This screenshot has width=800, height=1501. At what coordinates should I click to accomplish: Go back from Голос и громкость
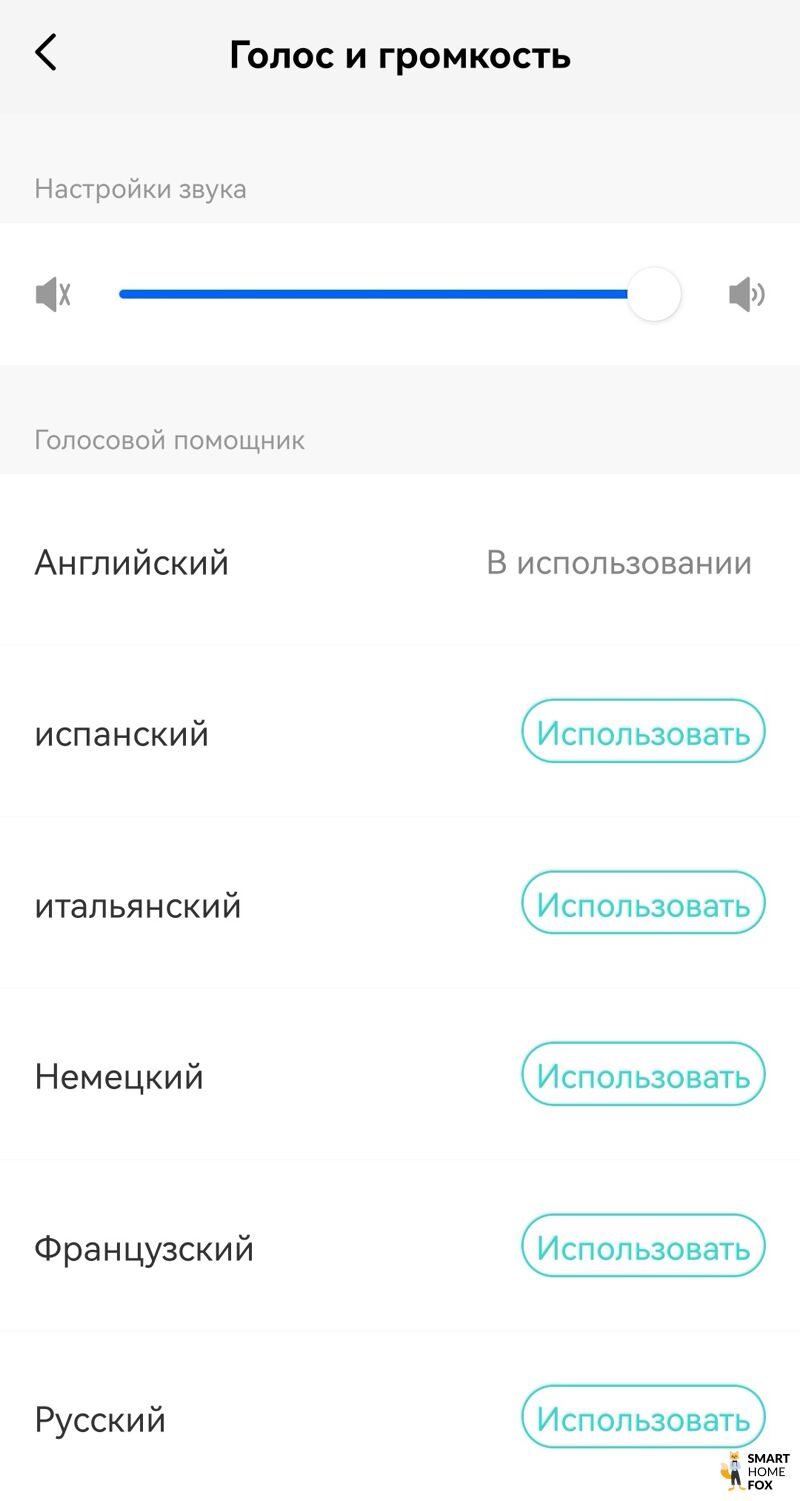[46, 53]
